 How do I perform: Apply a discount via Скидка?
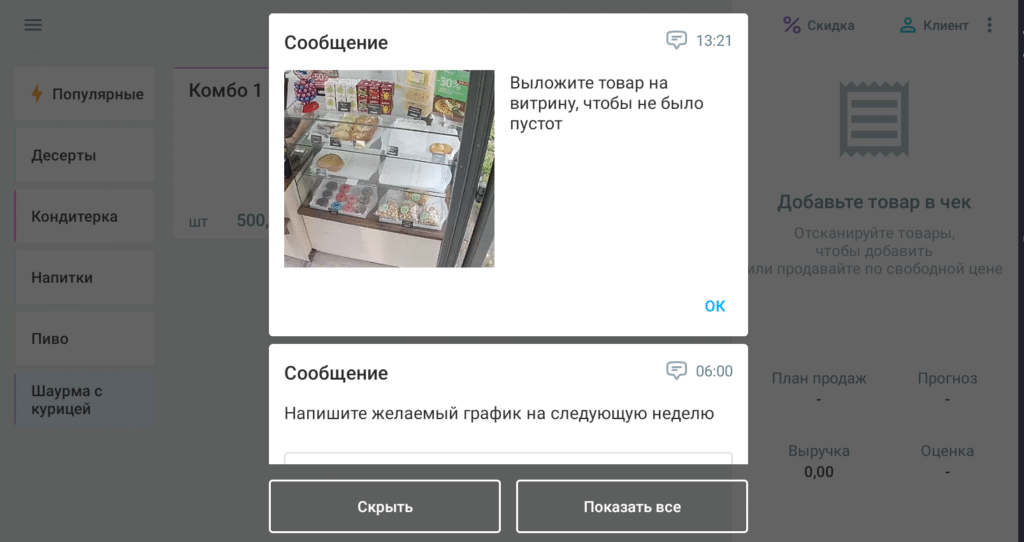point(818,25)
